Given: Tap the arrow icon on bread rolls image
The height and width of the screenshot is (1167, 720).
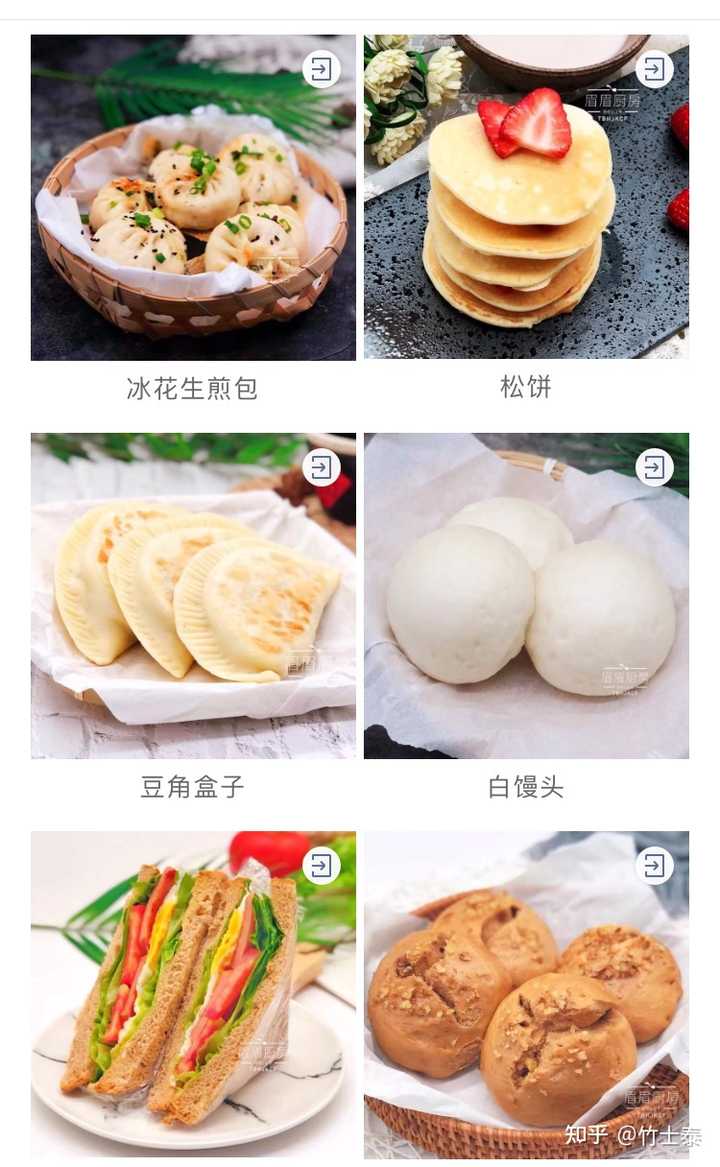Looking at the screenshot, I should click(654, 866).
